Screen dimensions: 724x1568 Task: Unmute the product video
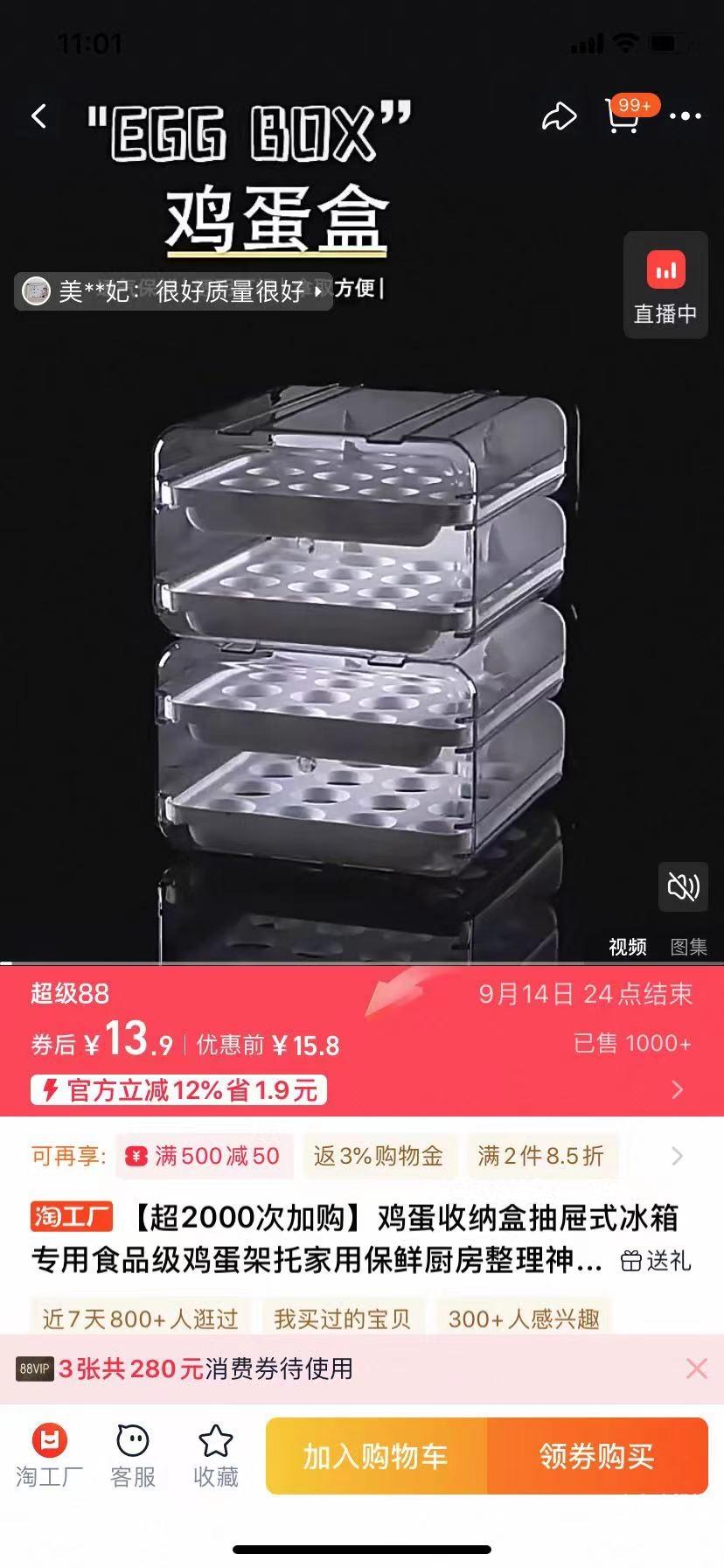[682, 887]
